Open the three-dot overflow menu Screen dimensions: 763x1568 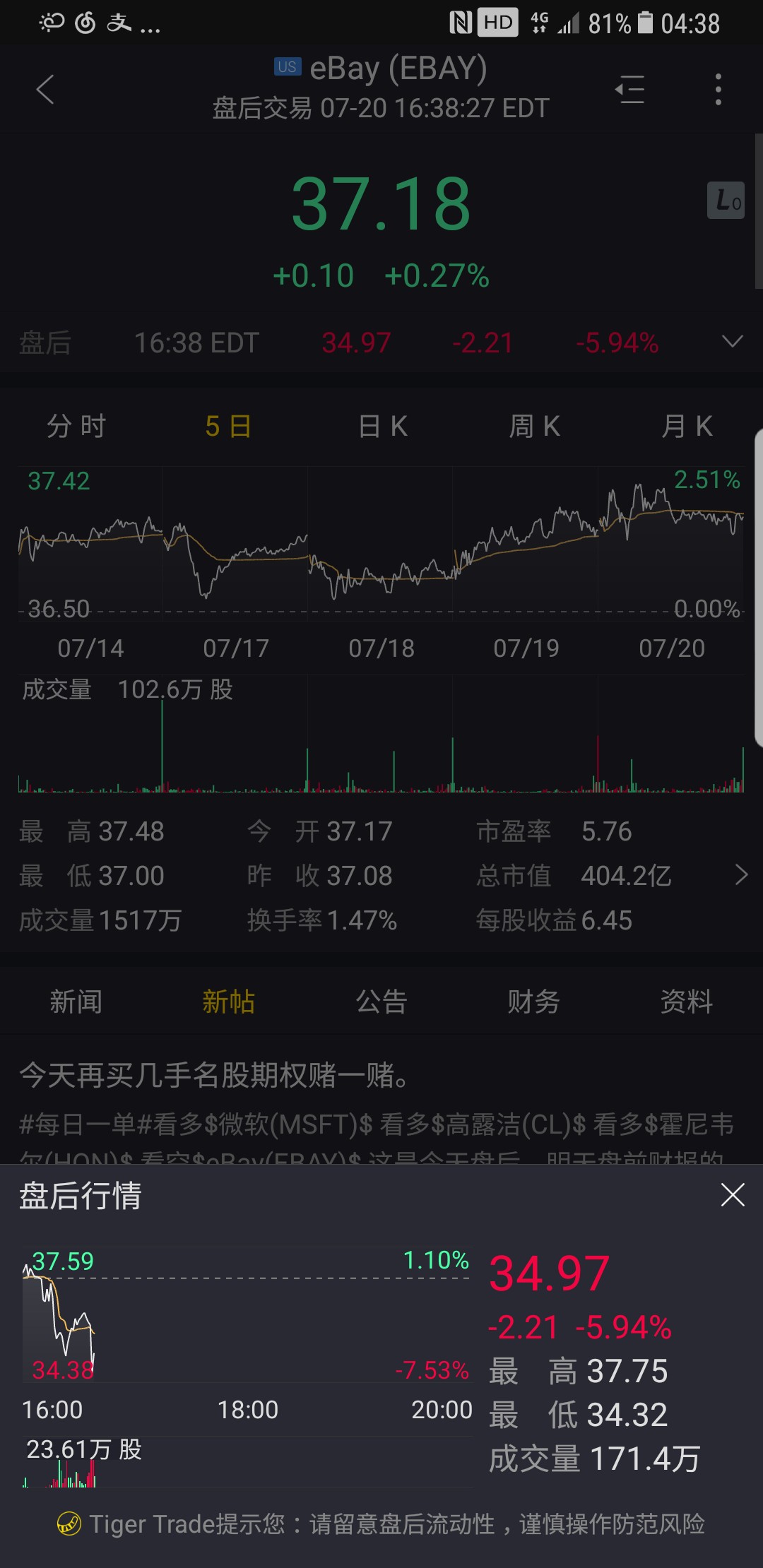click(x=718, y=90)
